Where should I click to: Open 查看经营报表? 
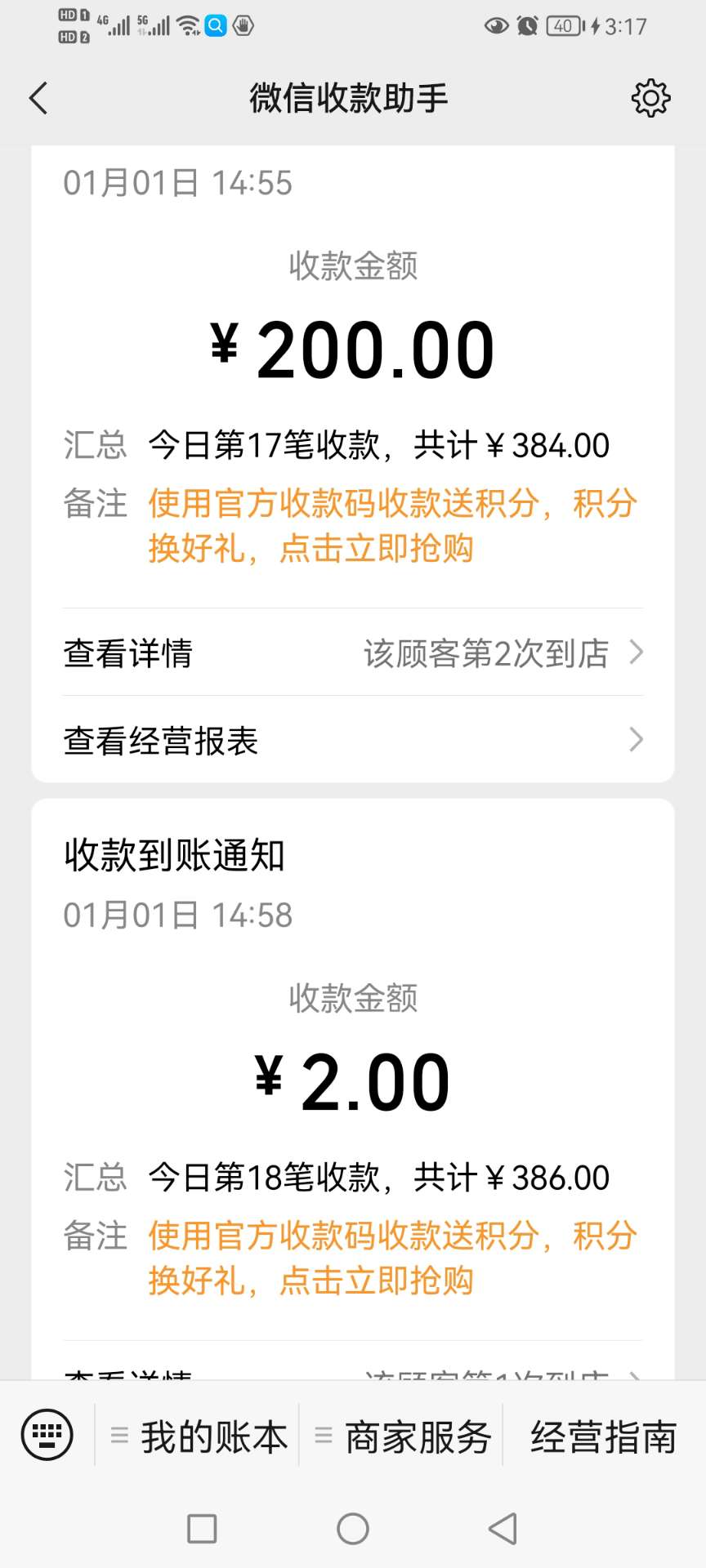tap(353, 740)
